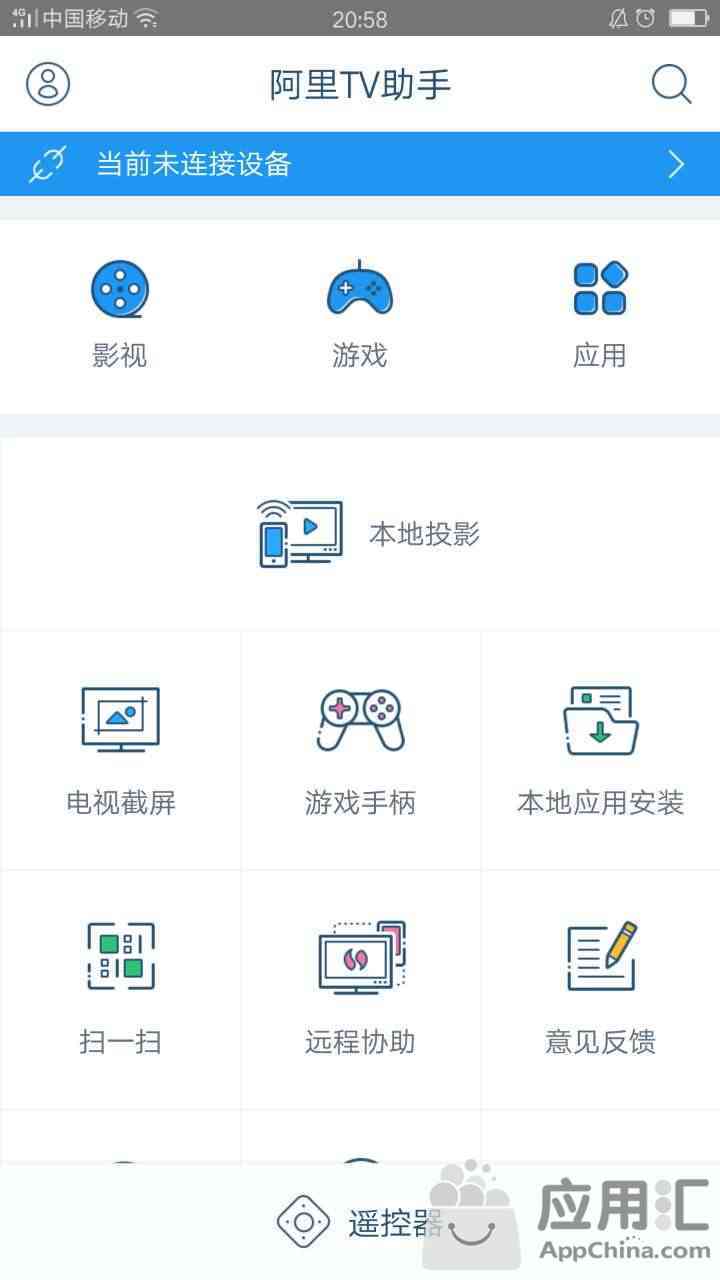Open the search magnifier
The height and width of the screenshot is (1280, 720).
(x=672, y=85)
